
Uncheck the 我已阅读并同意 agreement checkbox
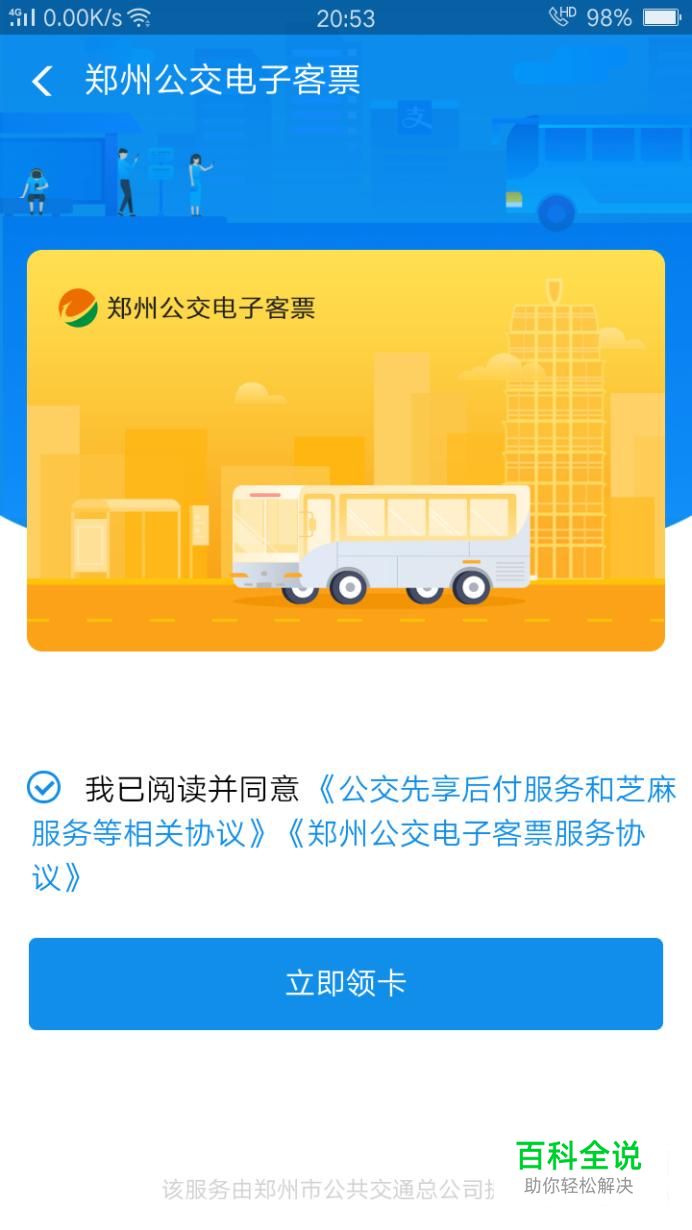(43, 788)
